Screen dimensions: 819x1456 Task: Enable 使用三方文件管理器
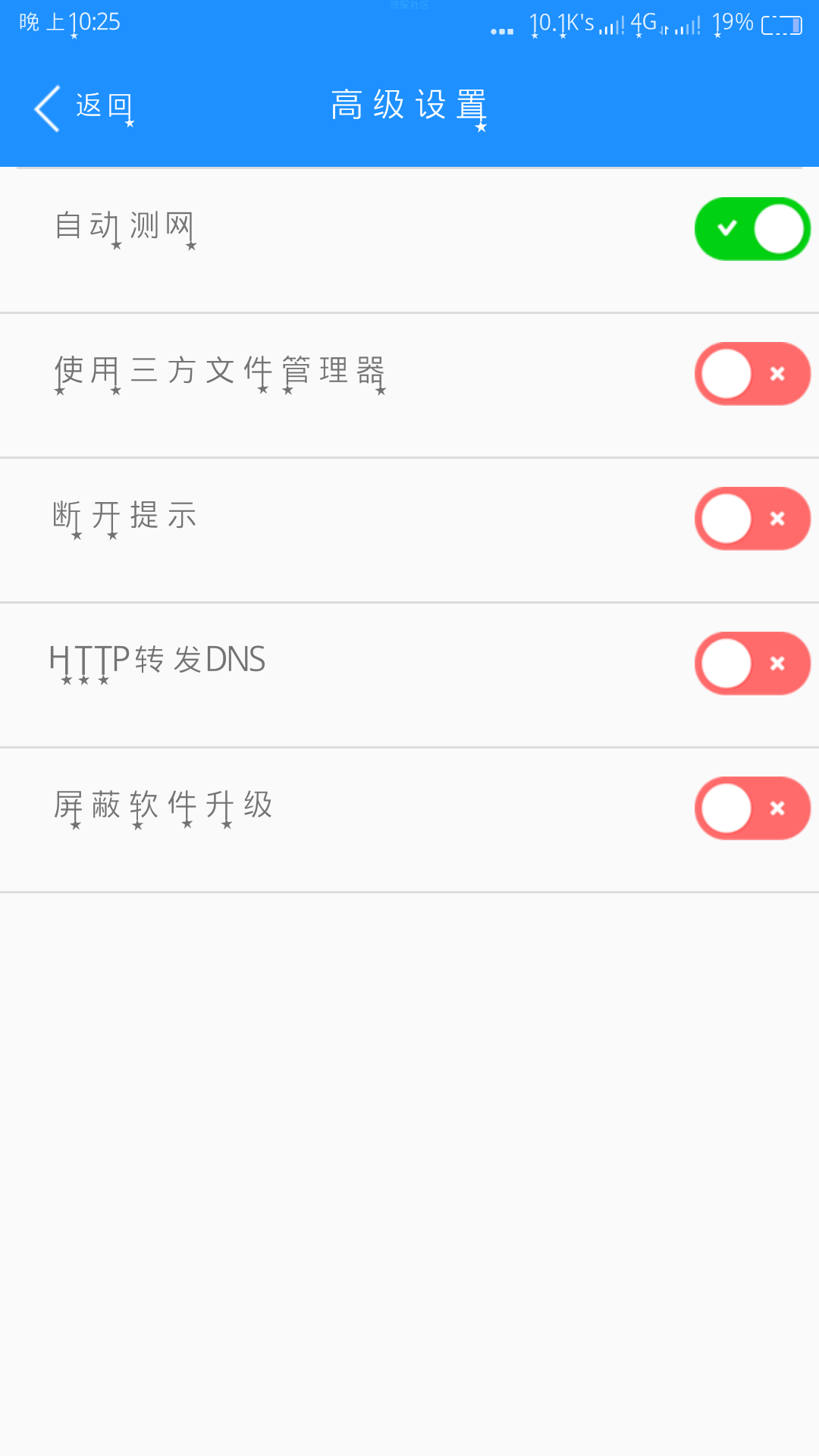[x=752, y=374]
